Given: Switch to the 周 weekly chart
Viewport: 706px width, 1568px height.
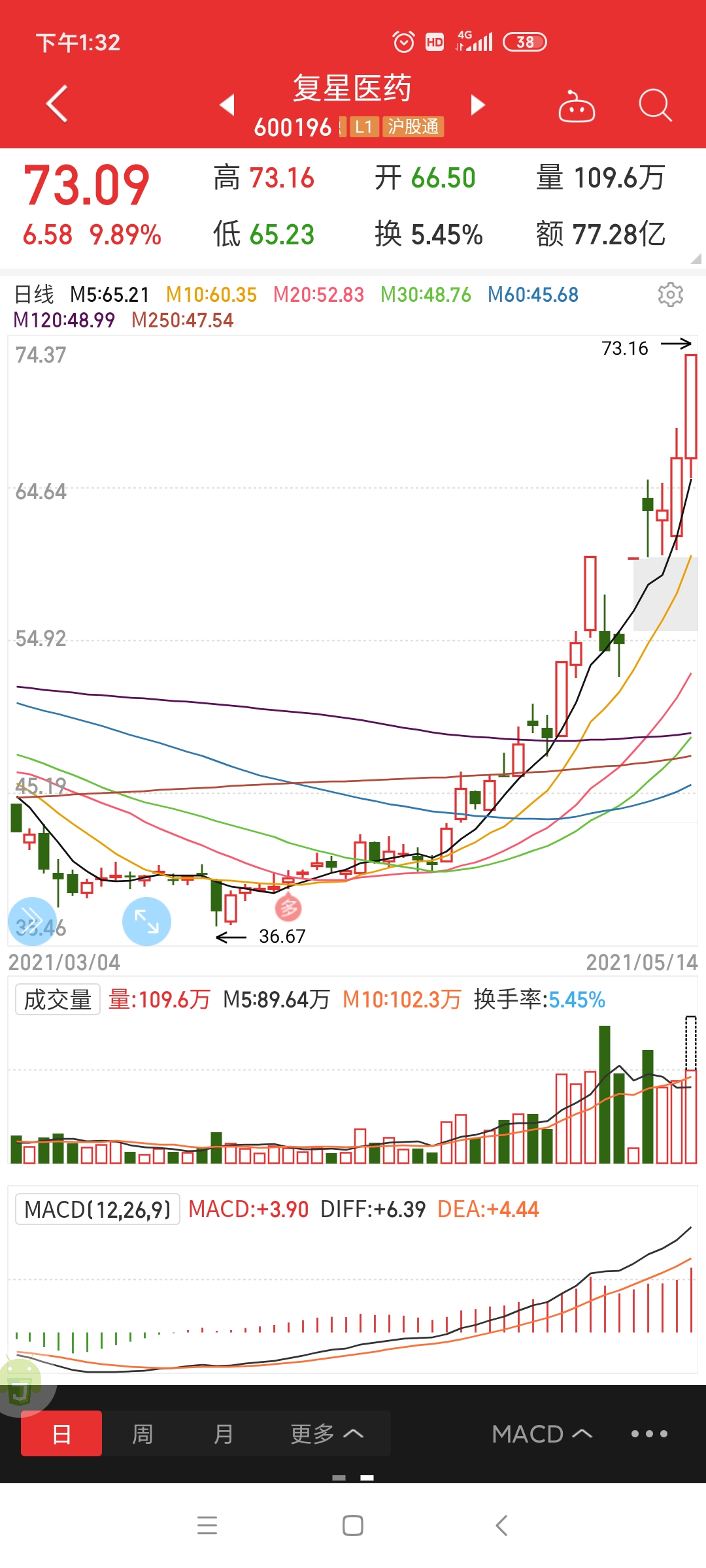Looking at the screenshot, I should coord(143,1434).
